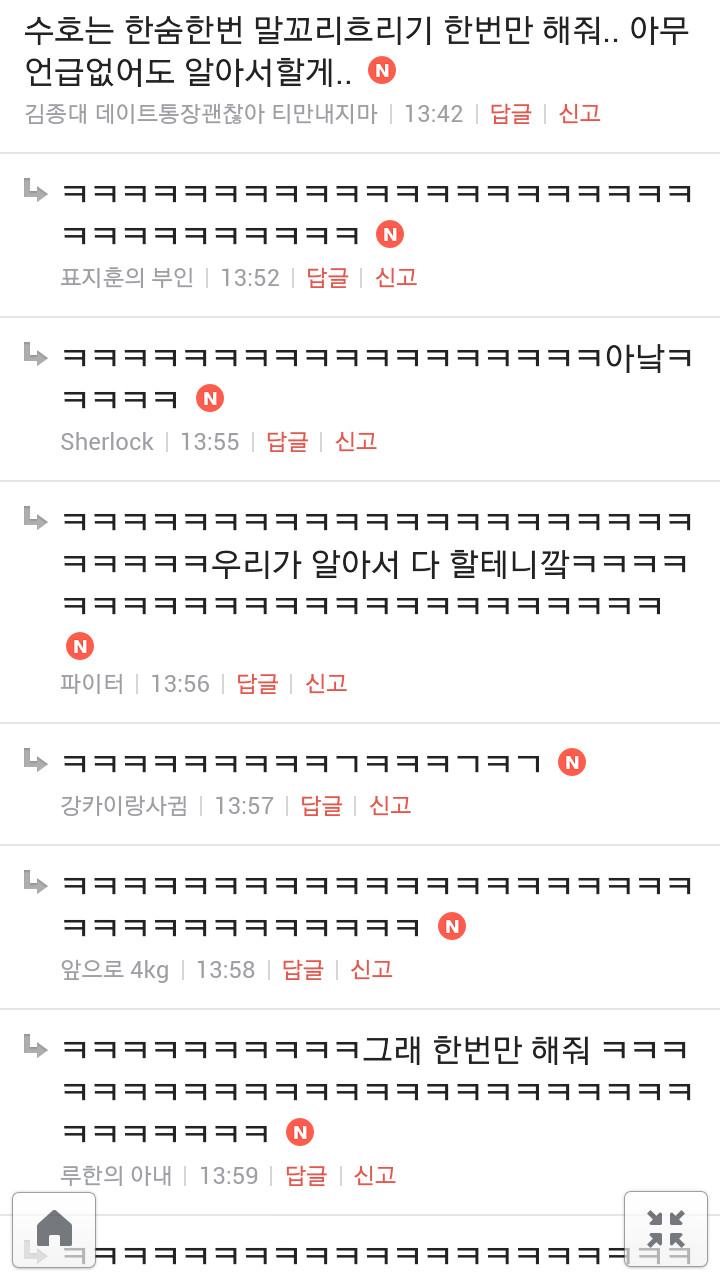This screenshot has width=720, height=1280.
Task: Reply to Sherlock's comment
Action: point(287,442)
